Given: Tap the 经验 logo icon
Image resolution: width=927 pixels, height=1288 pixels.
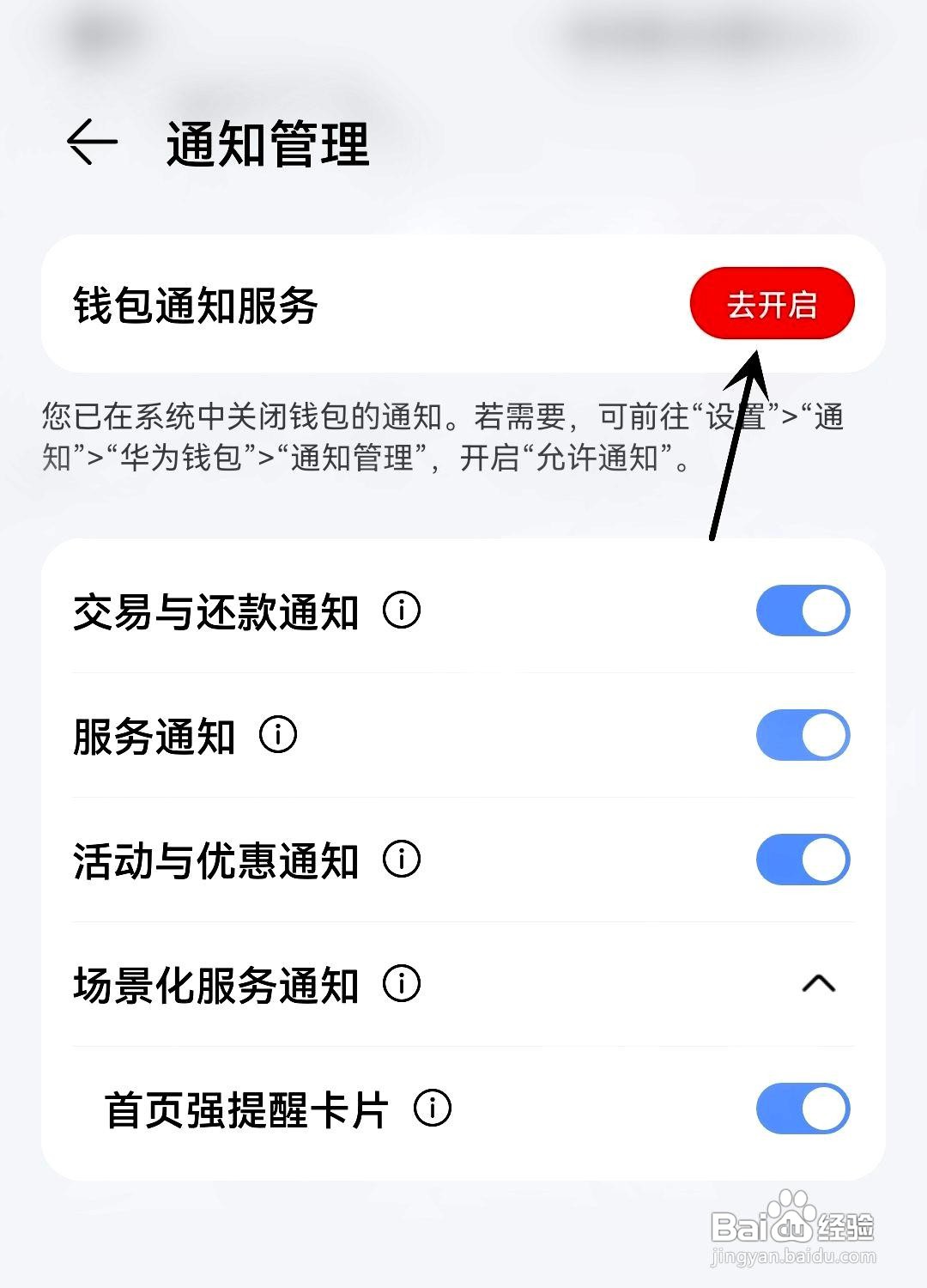Looking at the screenshot, I should point(846,1226).
